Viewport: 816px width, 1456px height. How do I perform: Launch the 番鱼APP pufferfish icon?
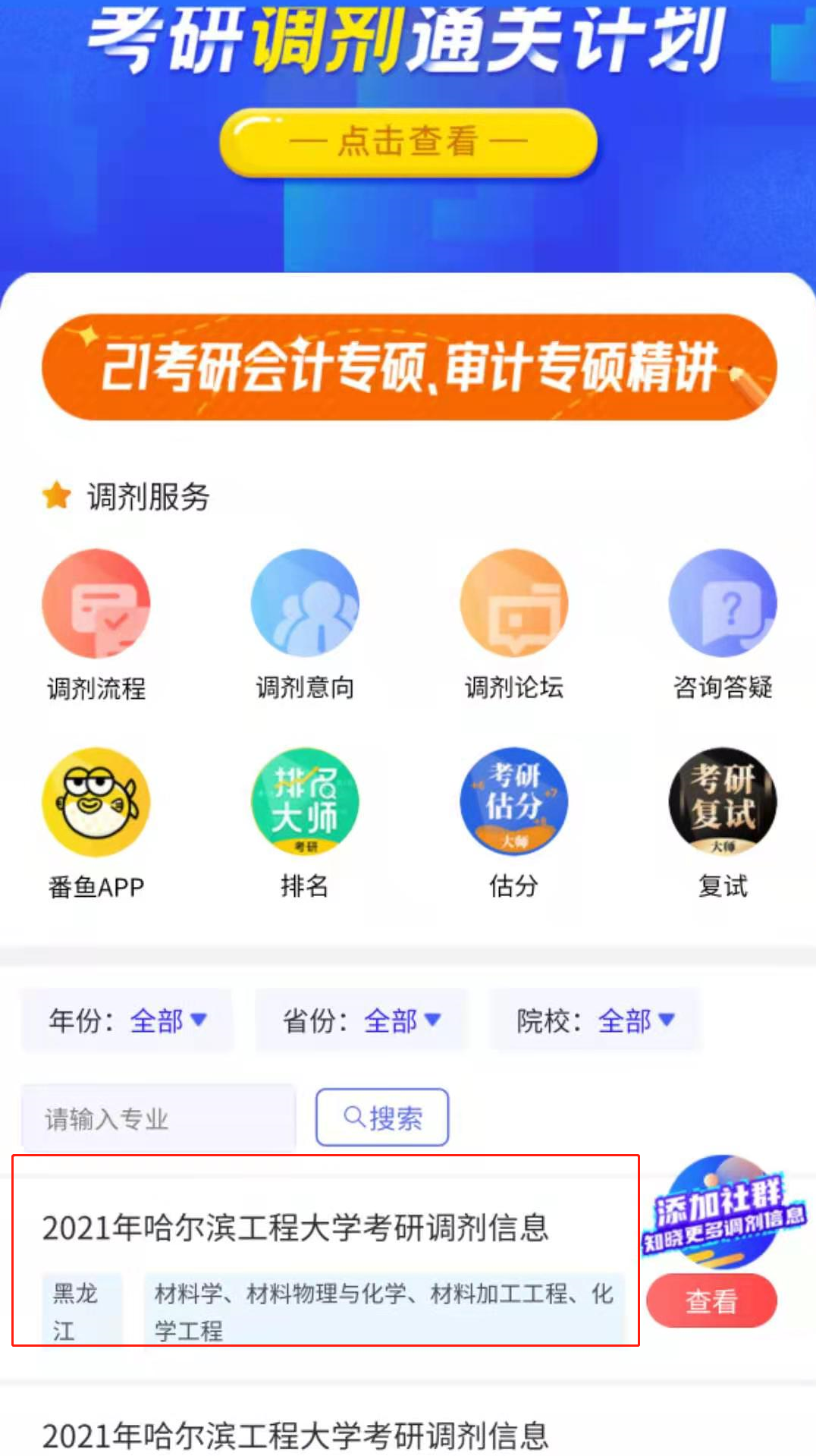click(x=96, y=802)
